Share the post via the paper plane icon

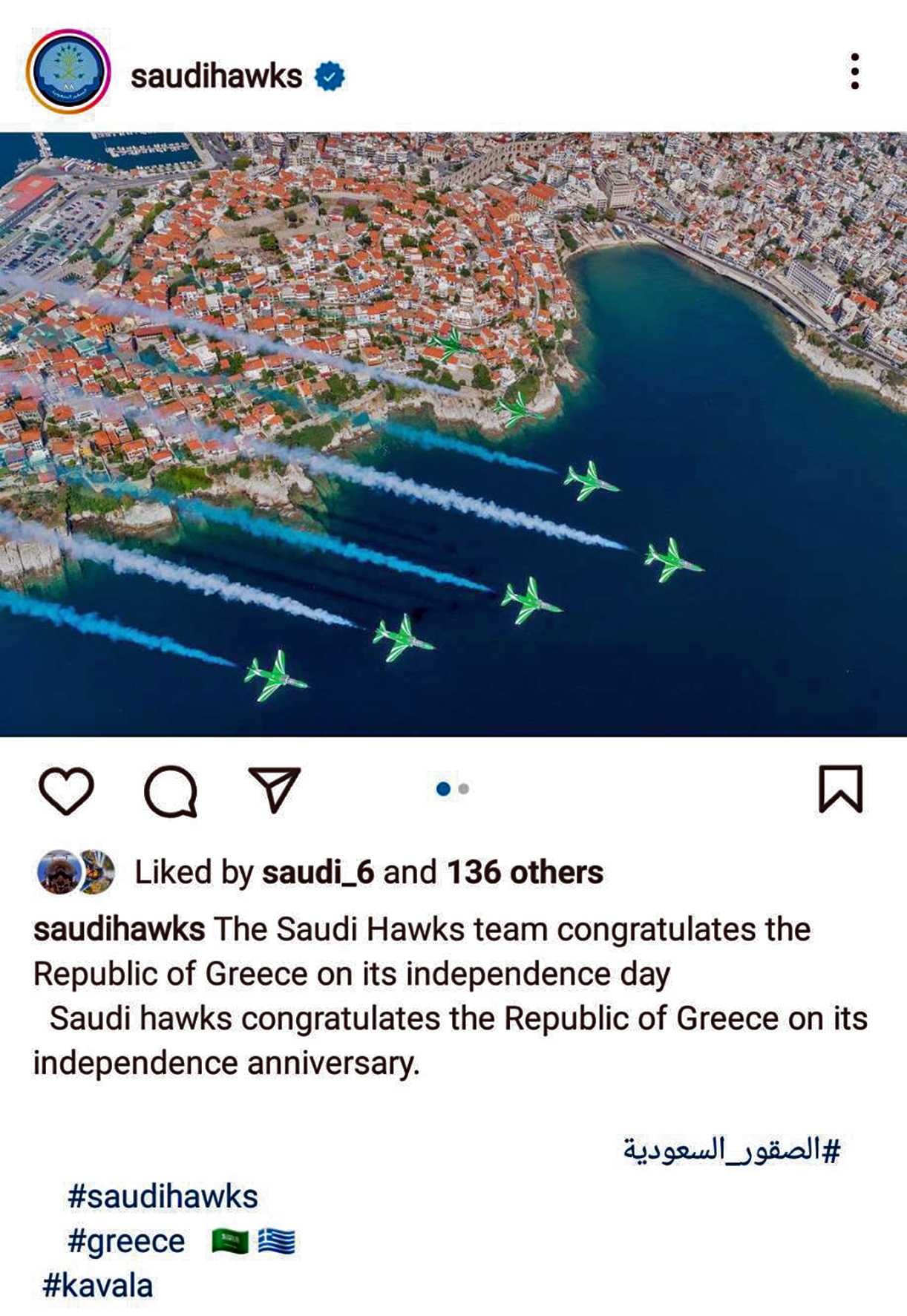point(275,788)
